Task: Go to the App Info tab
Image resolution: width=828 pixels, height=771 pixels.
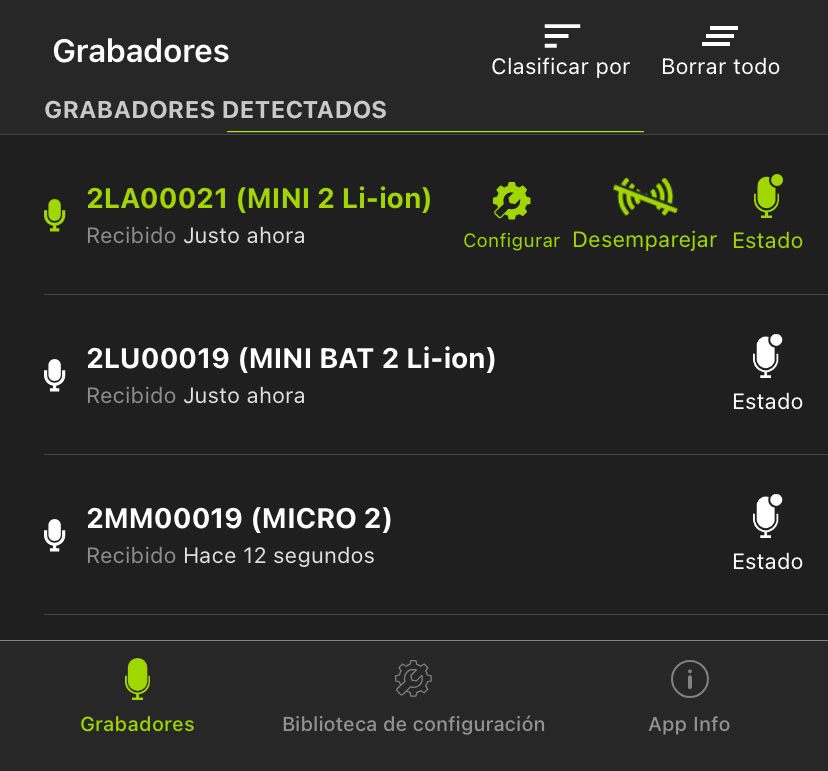Action: (689, 697)
